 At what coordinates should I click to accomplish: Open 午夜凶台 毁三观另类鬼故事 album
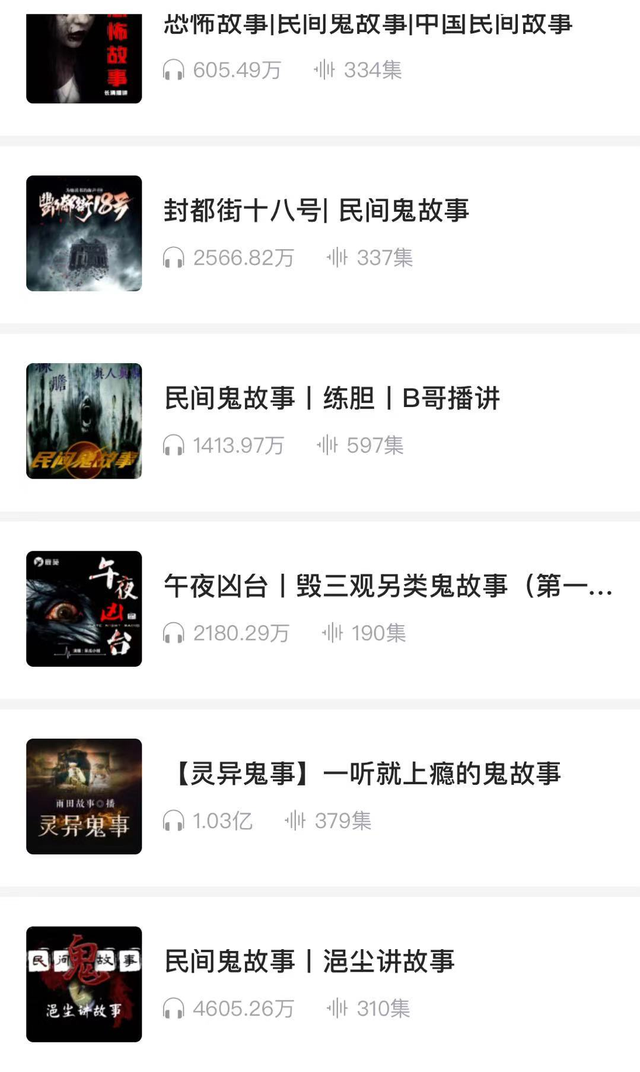pos(388,586)
